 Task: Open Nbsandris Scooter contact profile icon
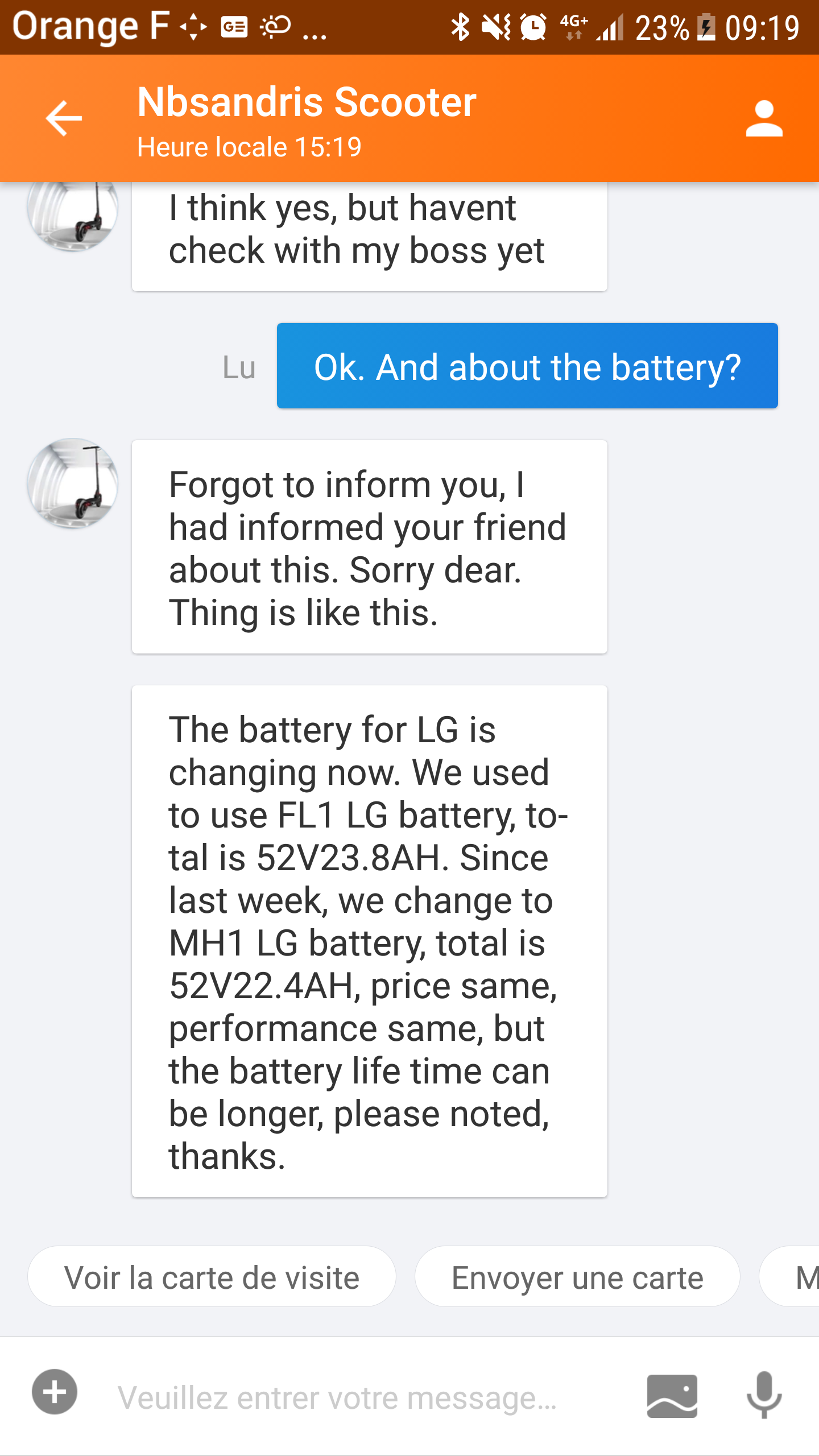click(764, 118)
